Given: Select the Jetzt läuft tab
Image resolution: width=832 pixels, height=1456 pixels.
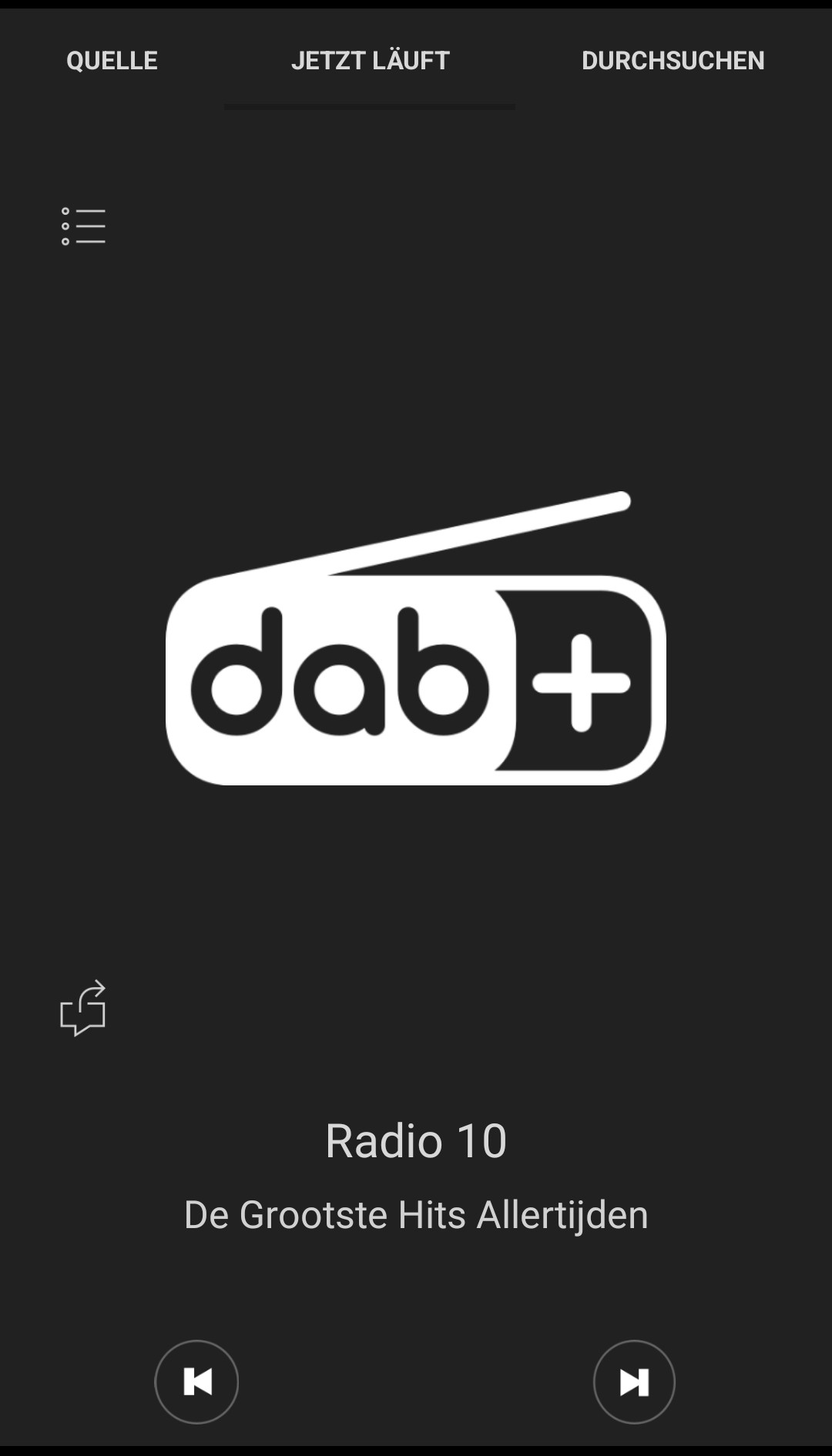Looking at the screenshot, I should pyautogui.click(x=370, y=61).
